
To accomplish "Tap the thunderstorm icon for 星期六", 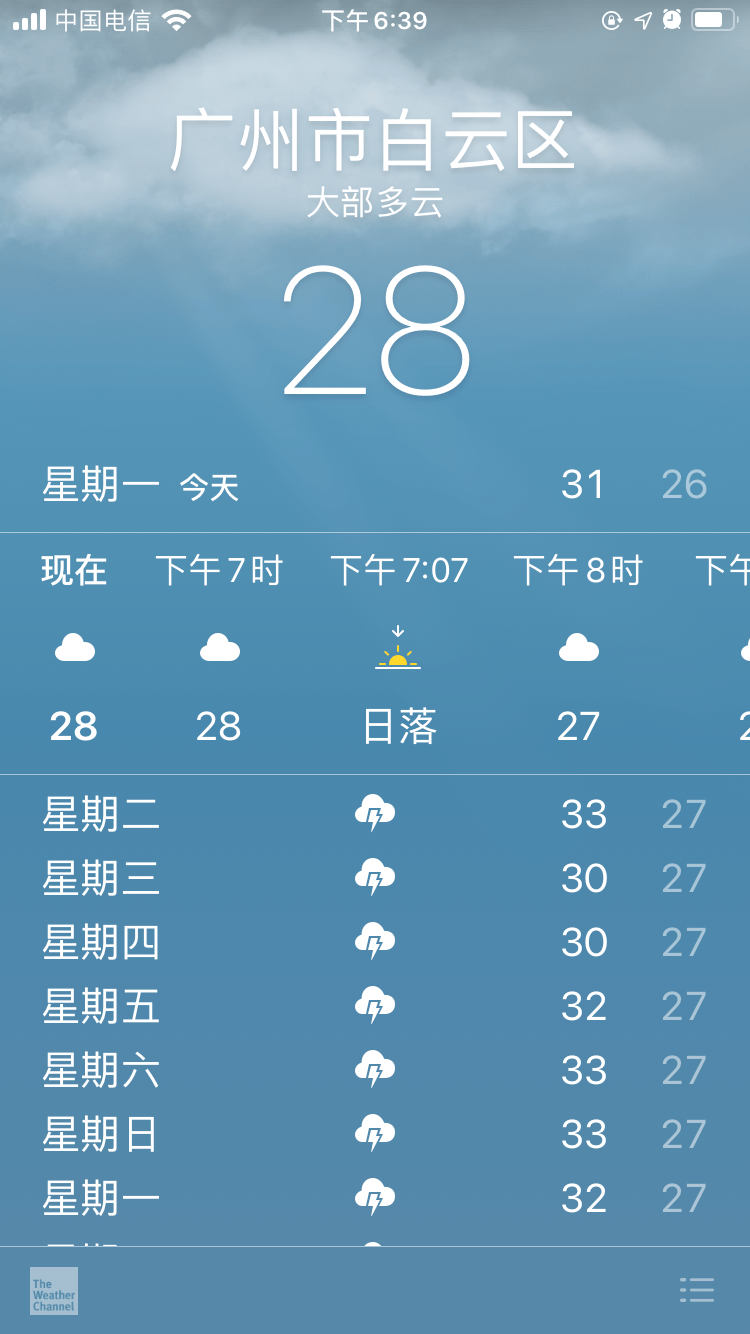I will (x=375, y=1069).
